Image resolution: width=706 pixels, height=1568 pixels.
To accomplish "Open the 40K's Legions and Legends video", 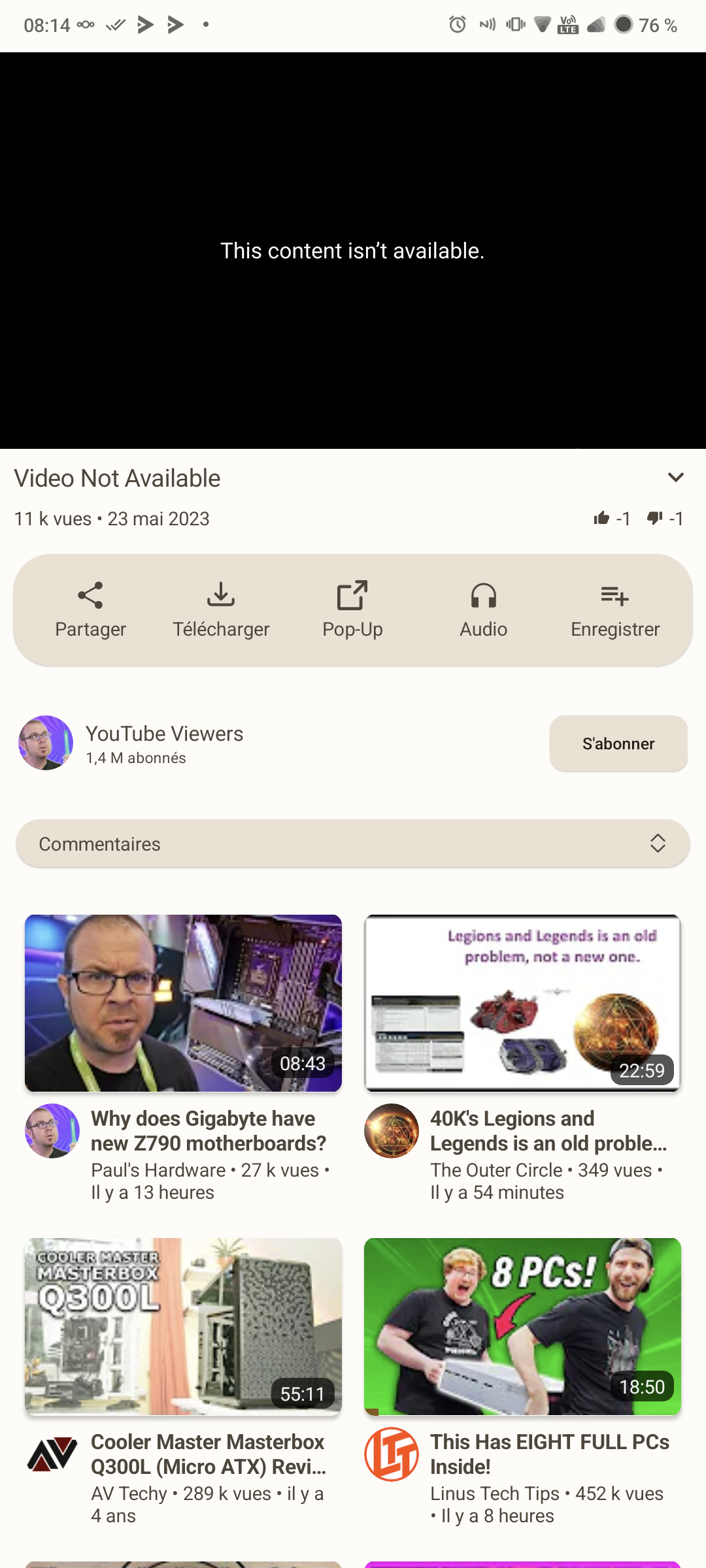I will click(522, 1003).
